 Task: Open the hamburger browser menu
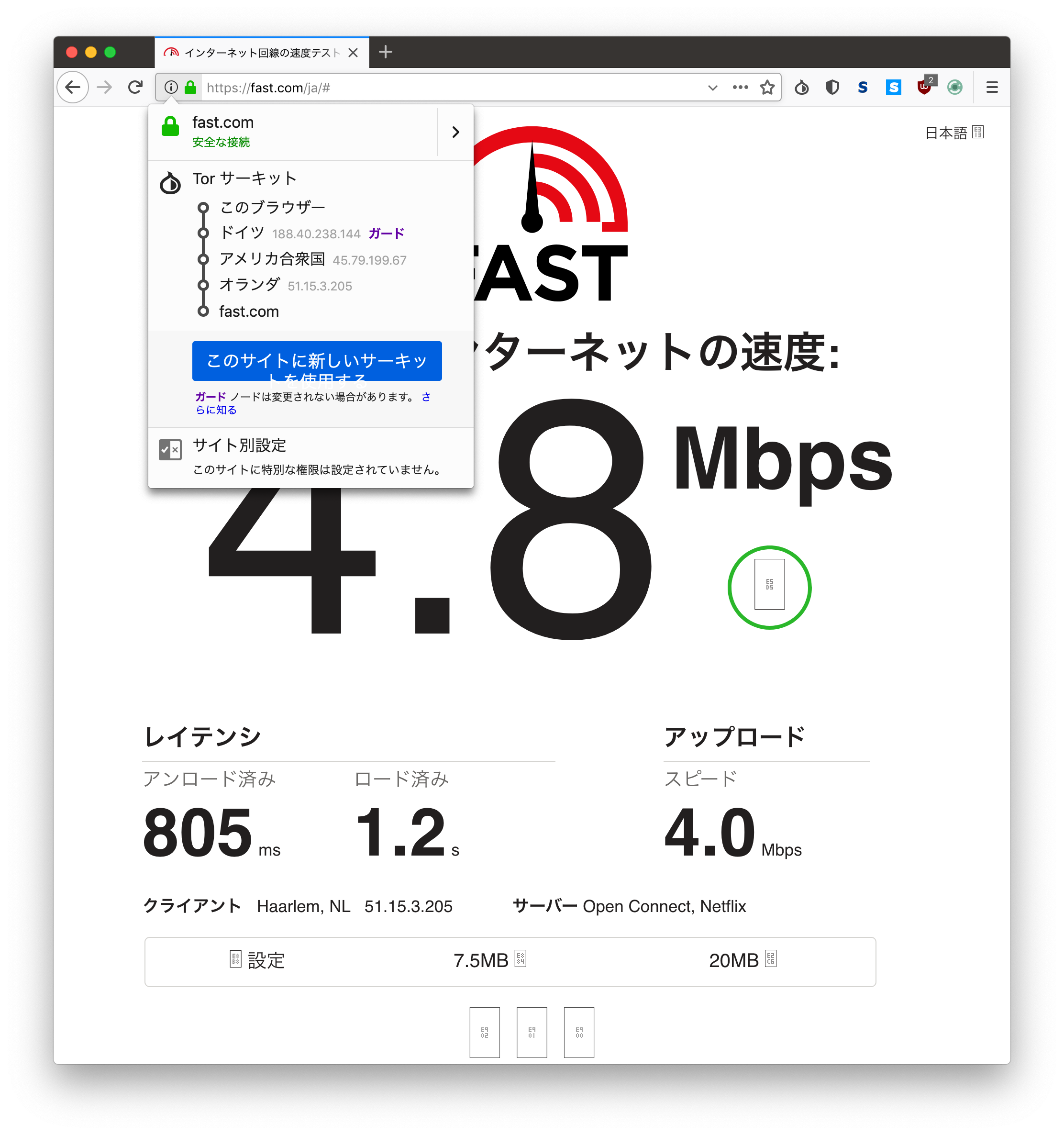click(991, 88)
